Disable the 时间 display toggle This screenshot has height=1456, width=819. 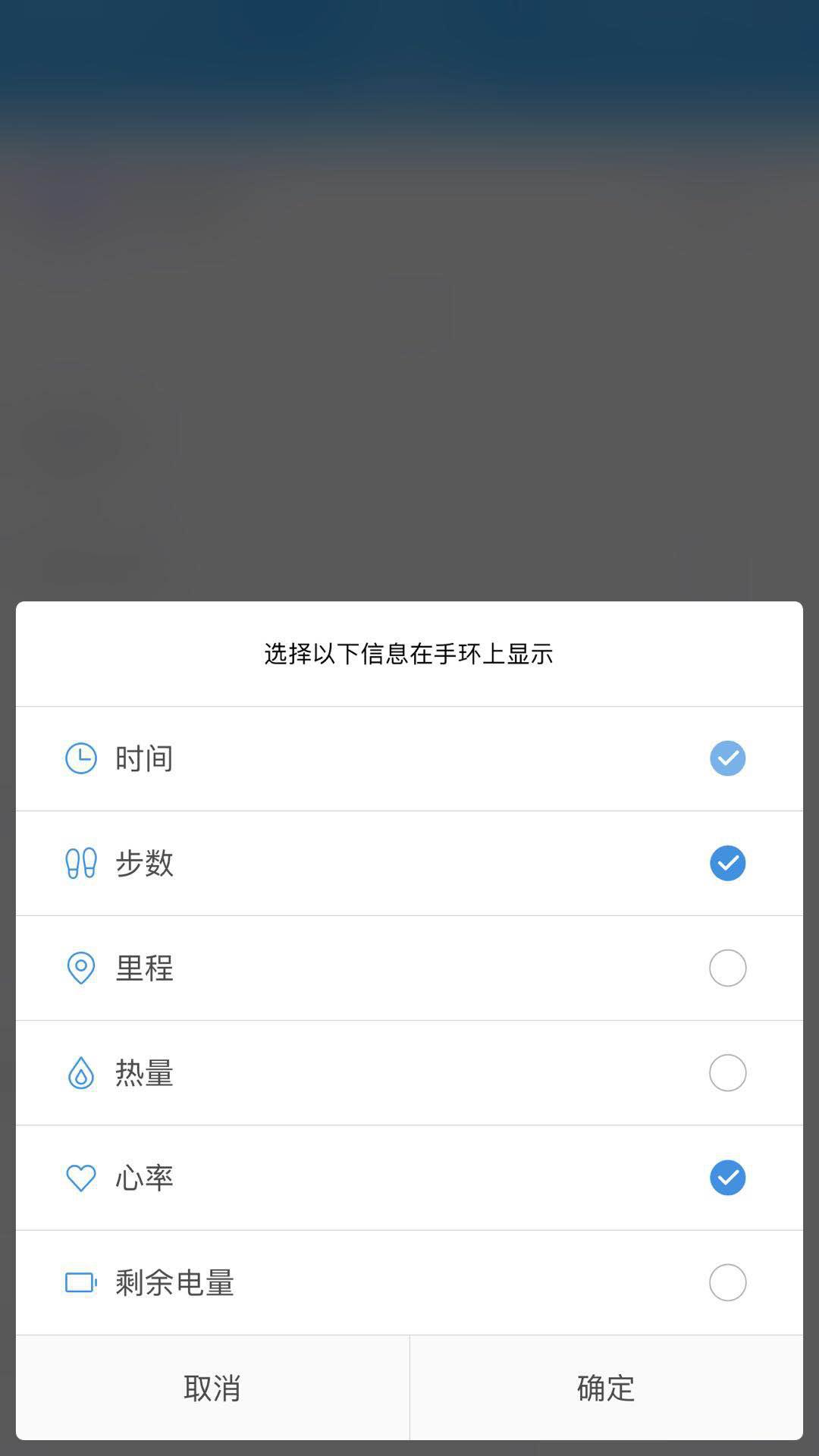click(727, 758)
